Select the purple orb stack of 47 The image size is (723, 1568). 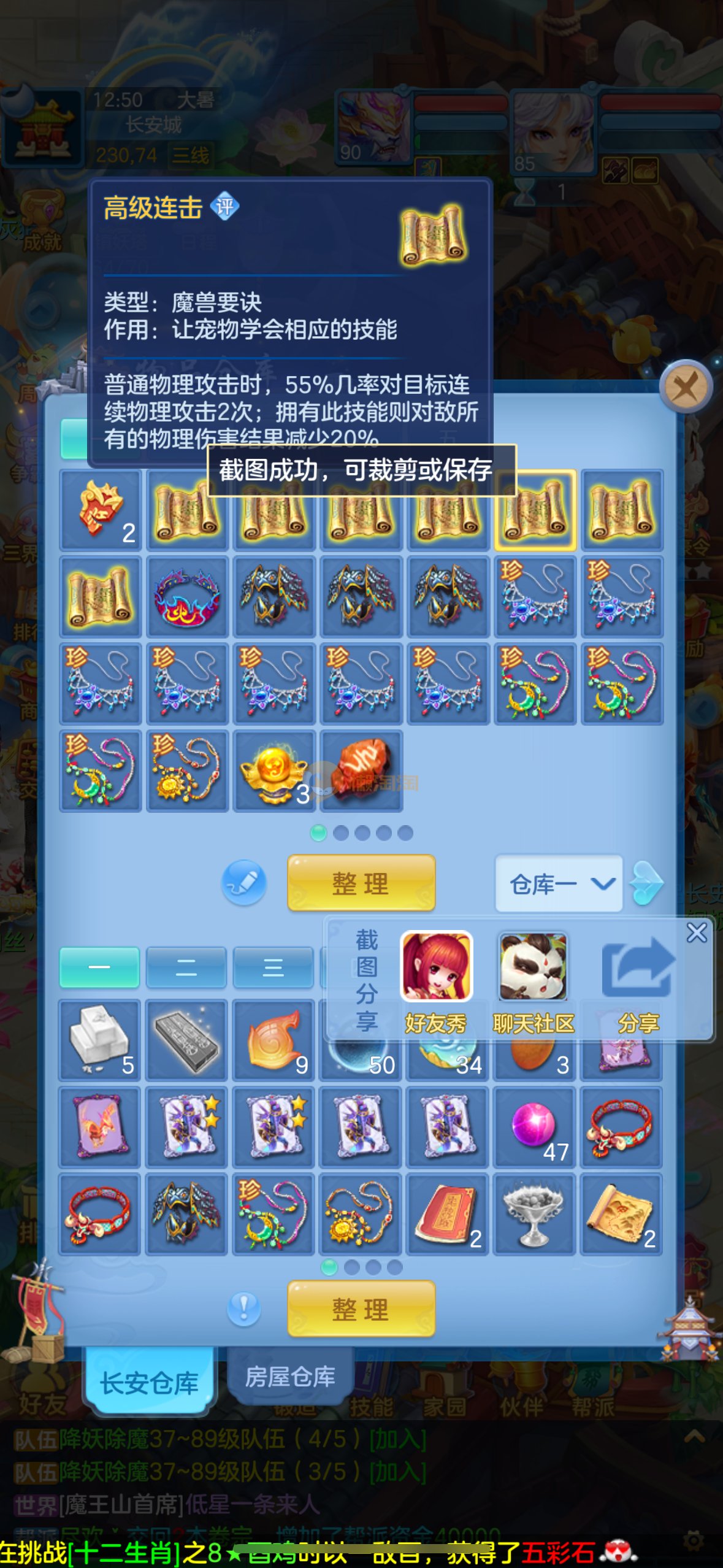534,1128
